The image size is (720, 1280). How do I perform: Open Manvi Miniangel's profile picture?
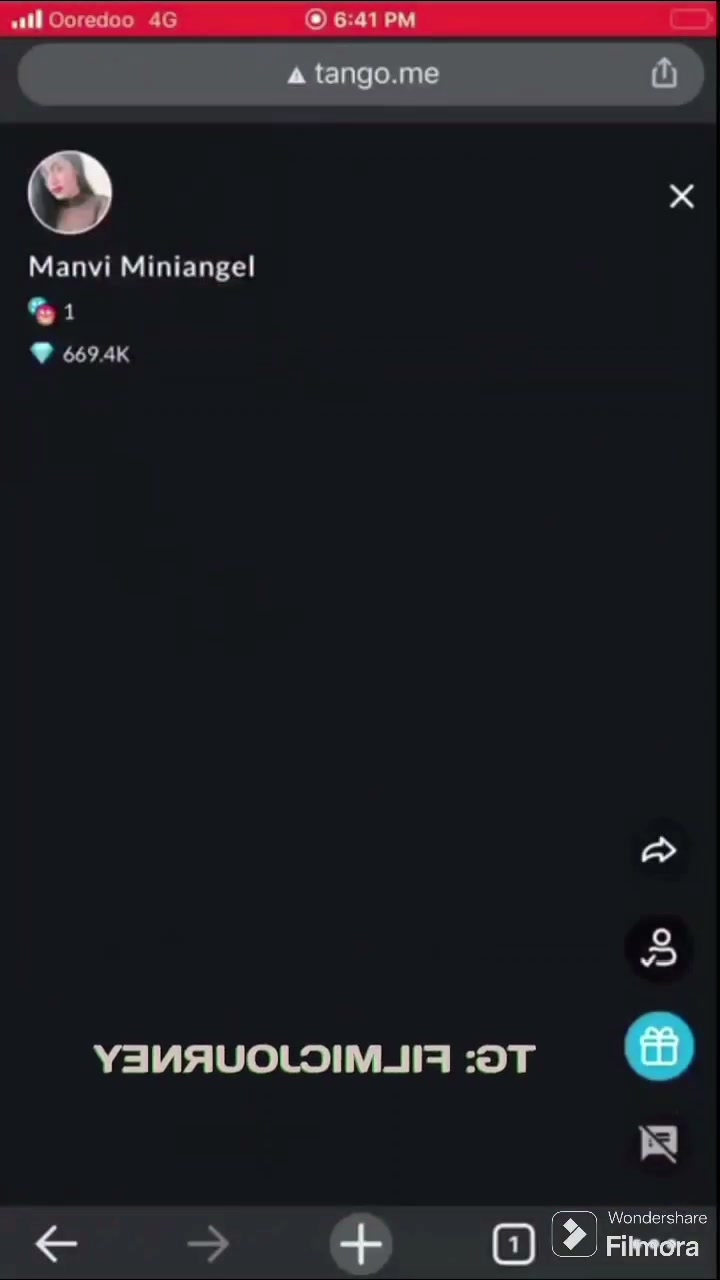pyautogui.click(x=70, y=192)
